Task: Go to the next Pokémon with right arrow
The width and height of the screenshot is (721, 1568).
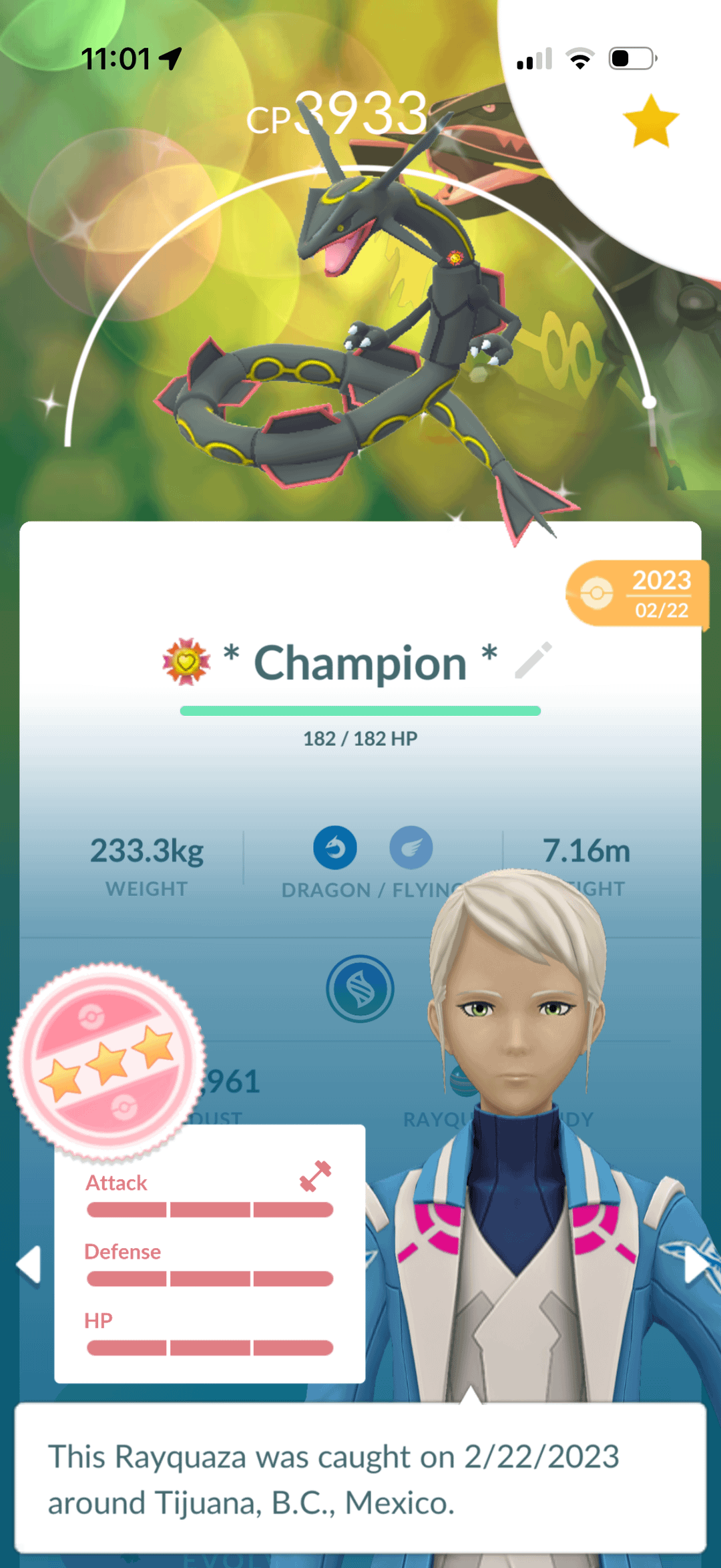Action: pos(696,1264)
